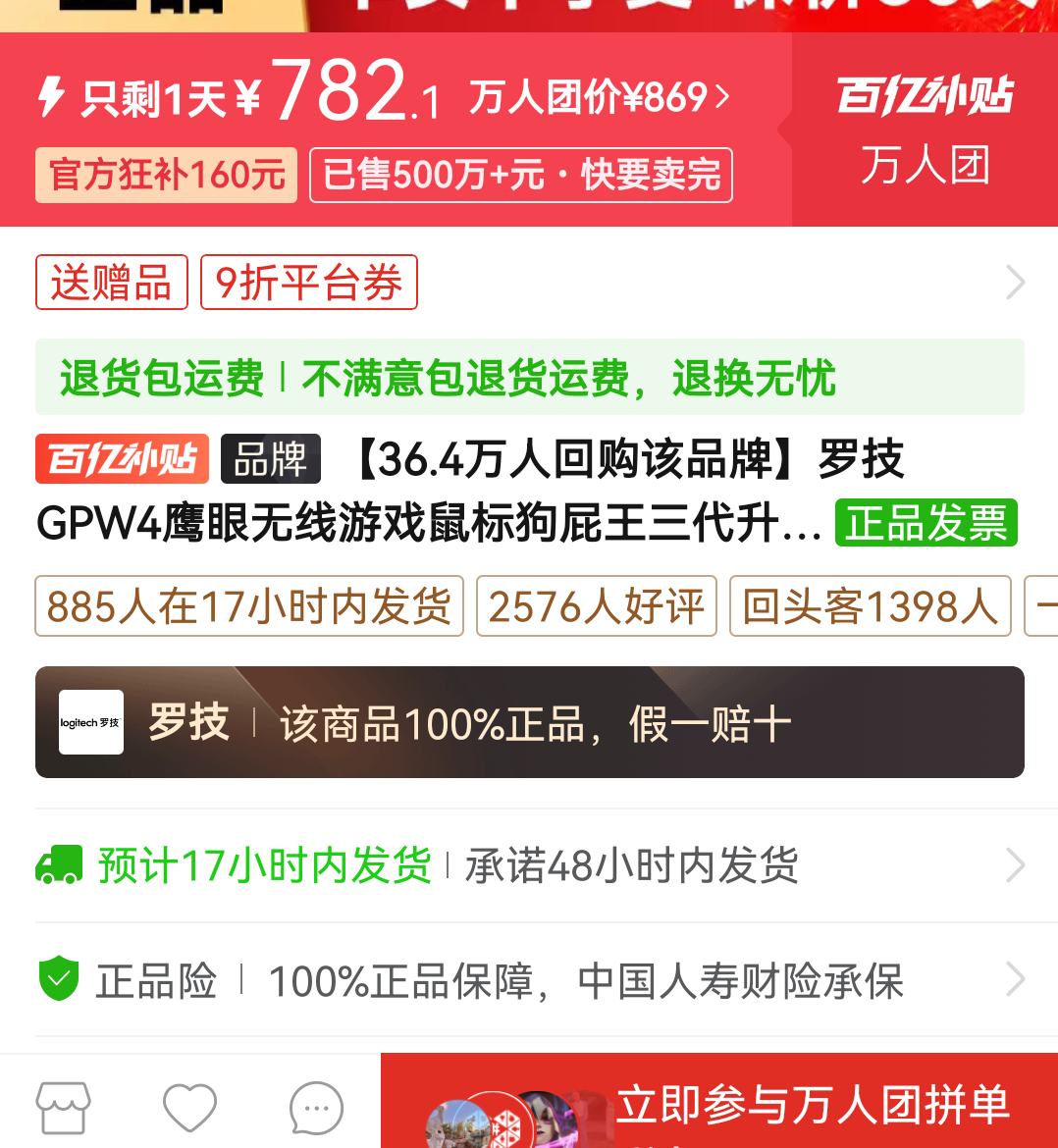Screen dimensions: 1058x1148
Task: Open the 百亿补贴 万人团 panel
Action: coord(924,130)
